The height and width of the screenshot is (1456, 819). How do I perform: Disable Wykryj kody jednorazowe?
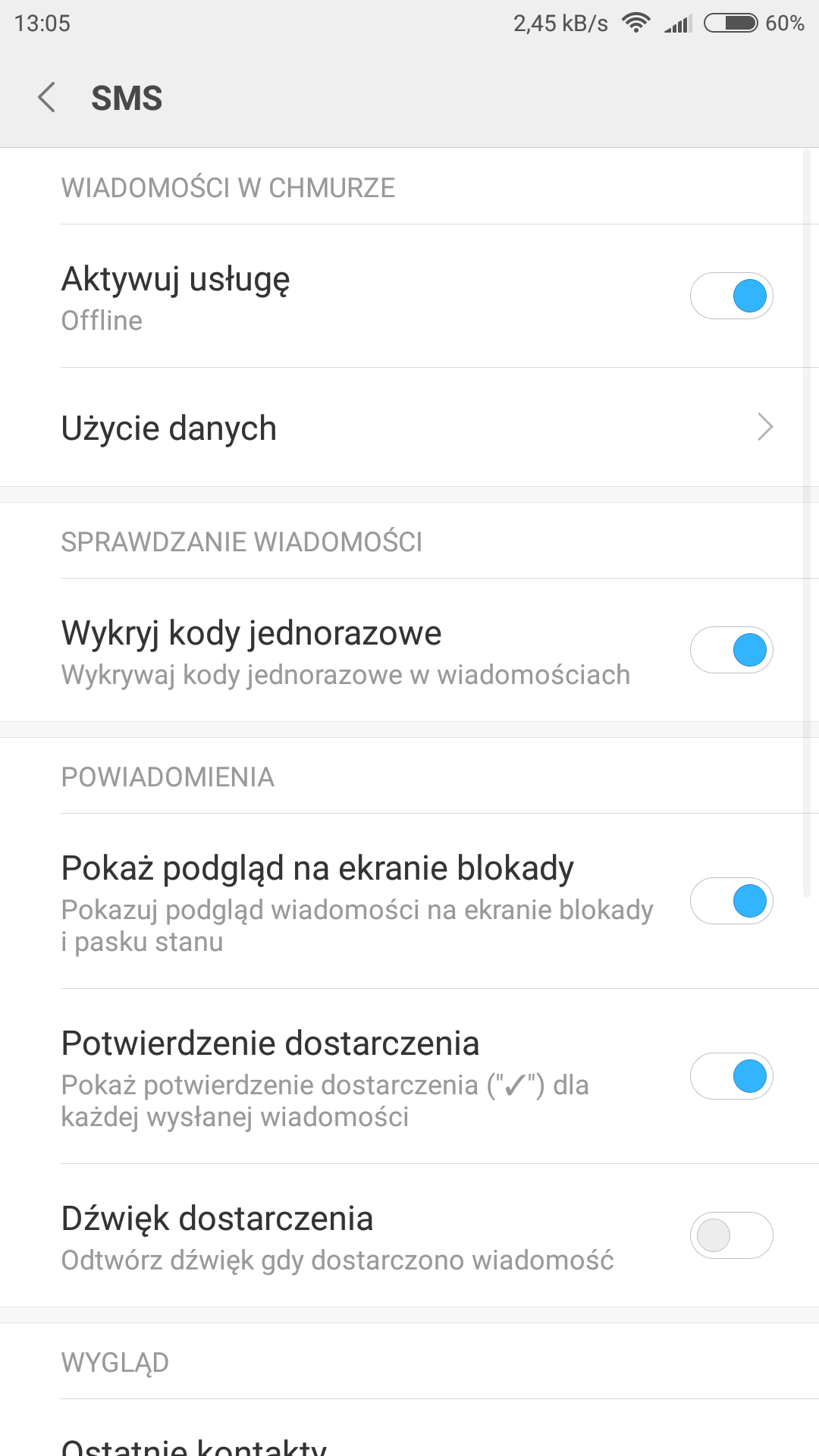[731, 650]
